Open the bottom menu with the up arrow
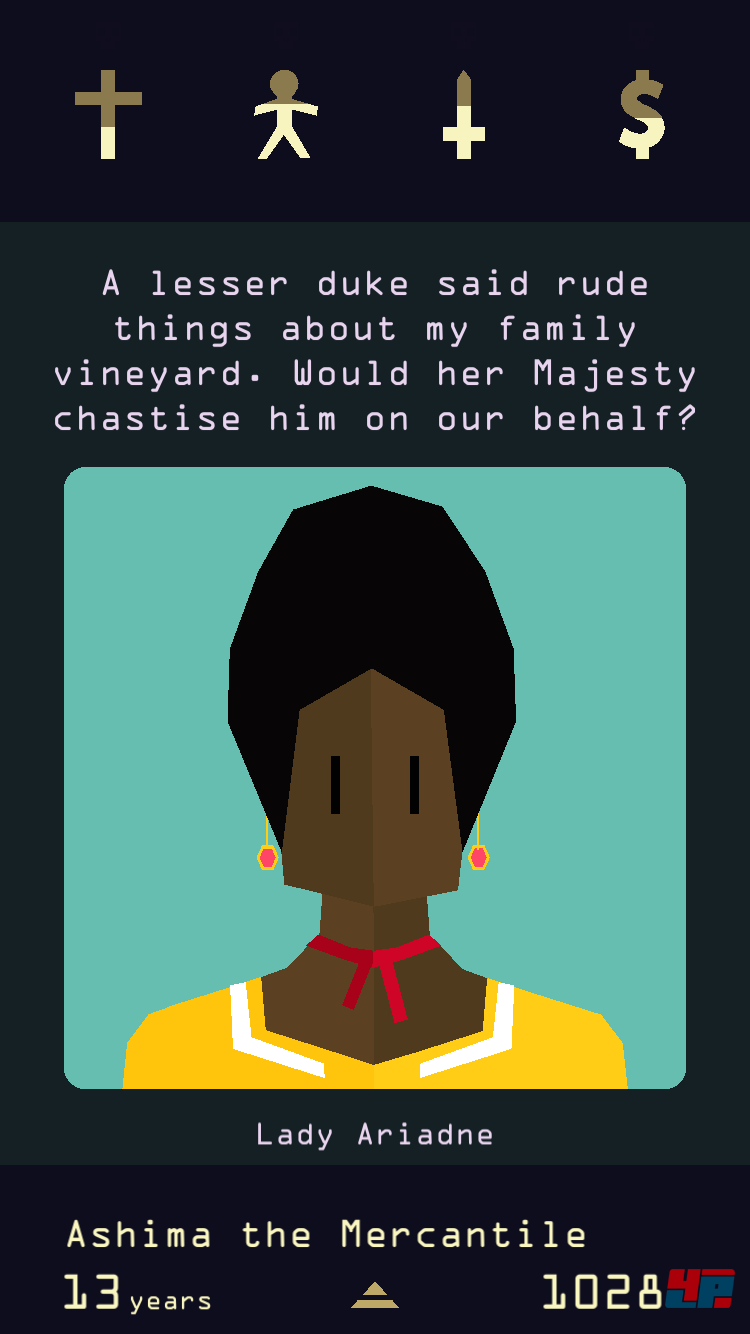This screenshot has width=750, height=1334. tap(375, 1295)
